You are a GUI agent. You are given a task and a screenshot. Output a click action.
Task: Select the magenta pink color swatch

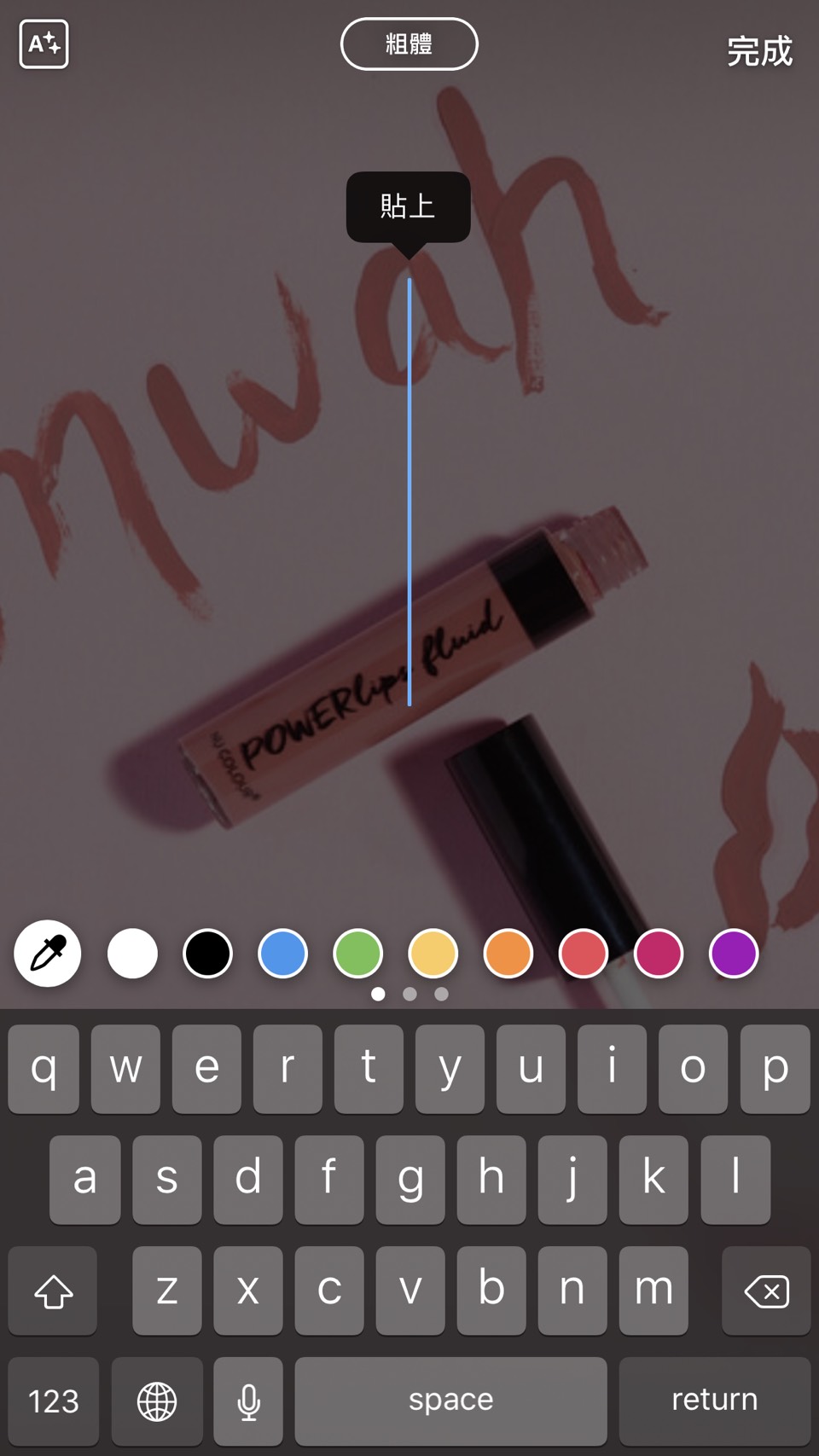[659, 954]
